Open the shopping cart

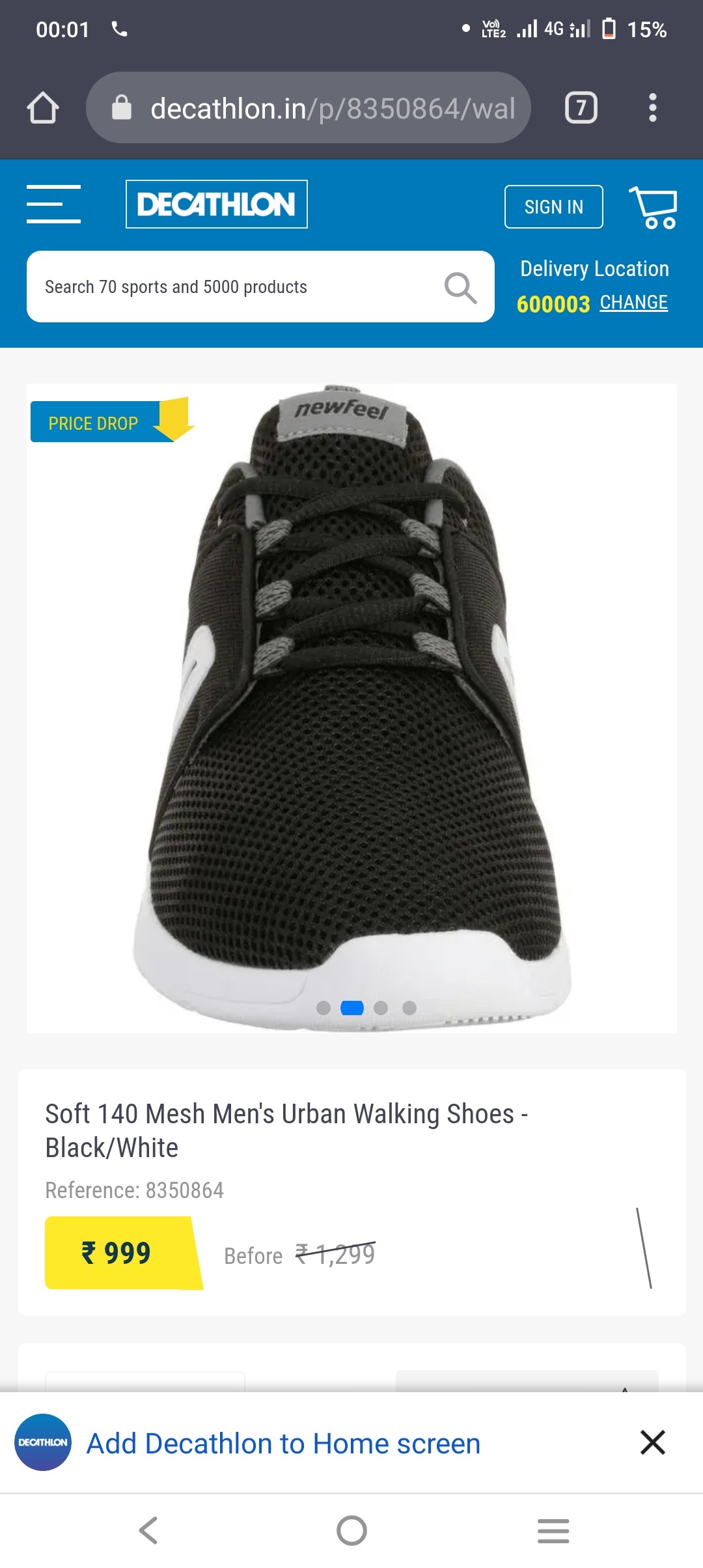click(654, 207)
